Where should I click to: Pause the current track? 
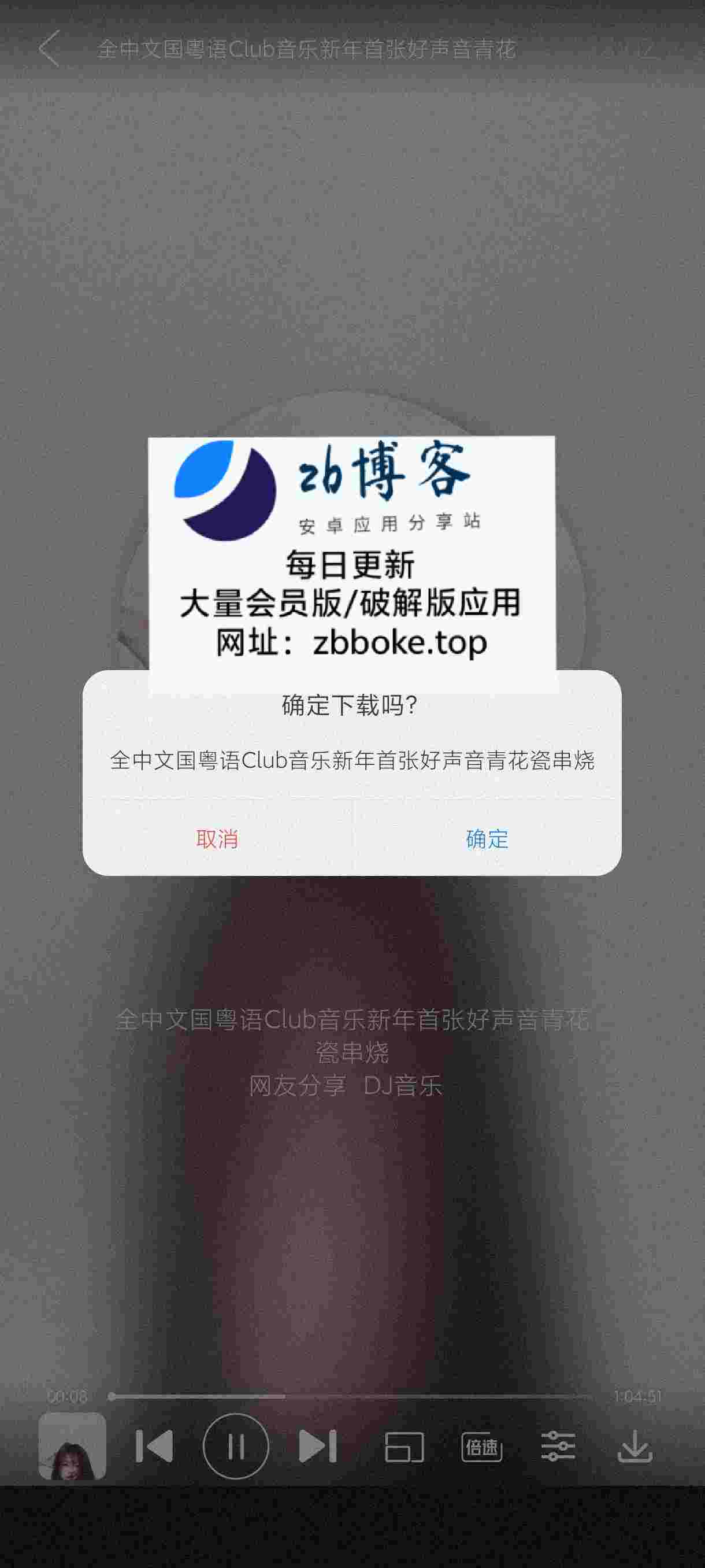(236, 1446)
